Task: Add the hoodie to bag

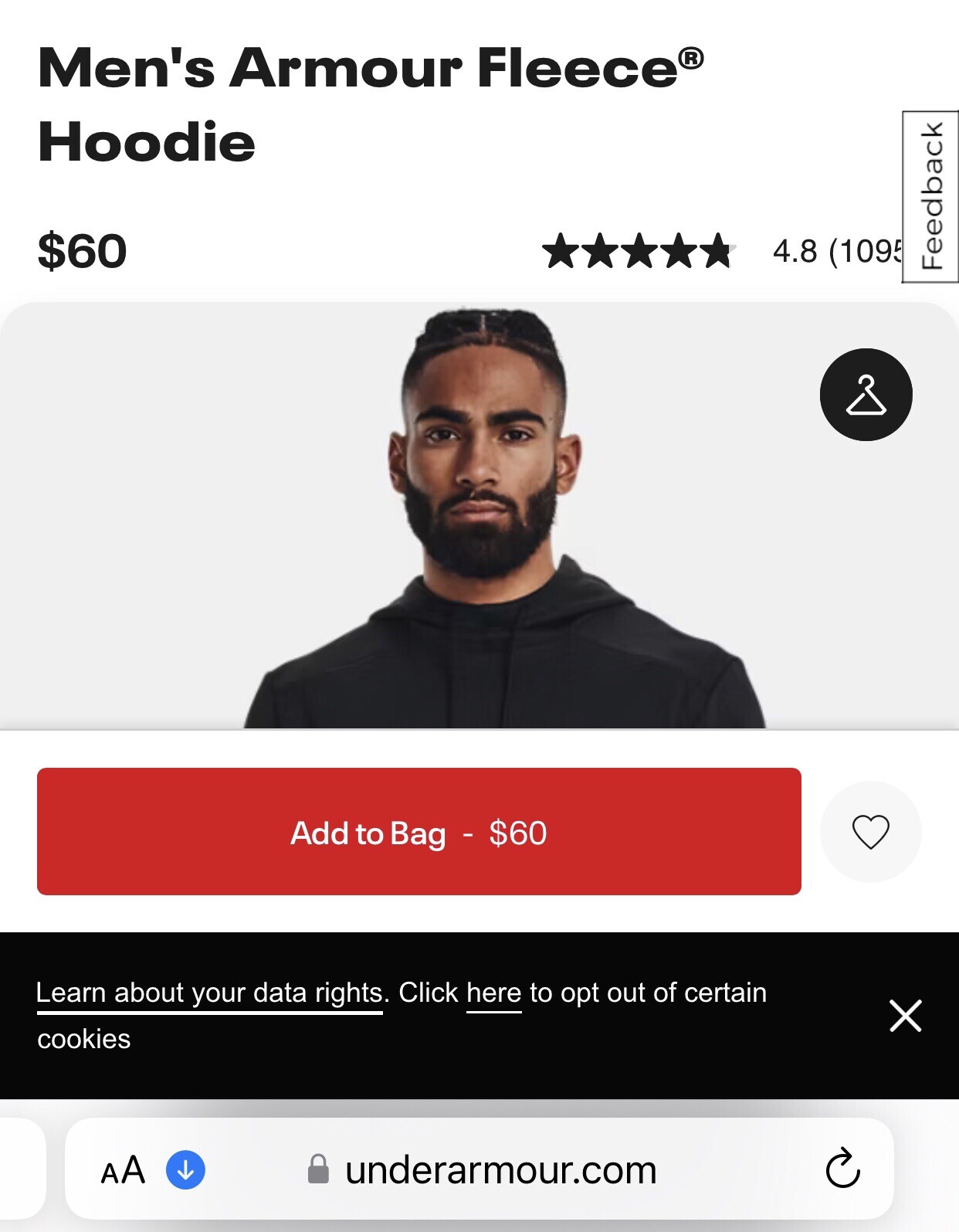Action: [x=419, y=832]
